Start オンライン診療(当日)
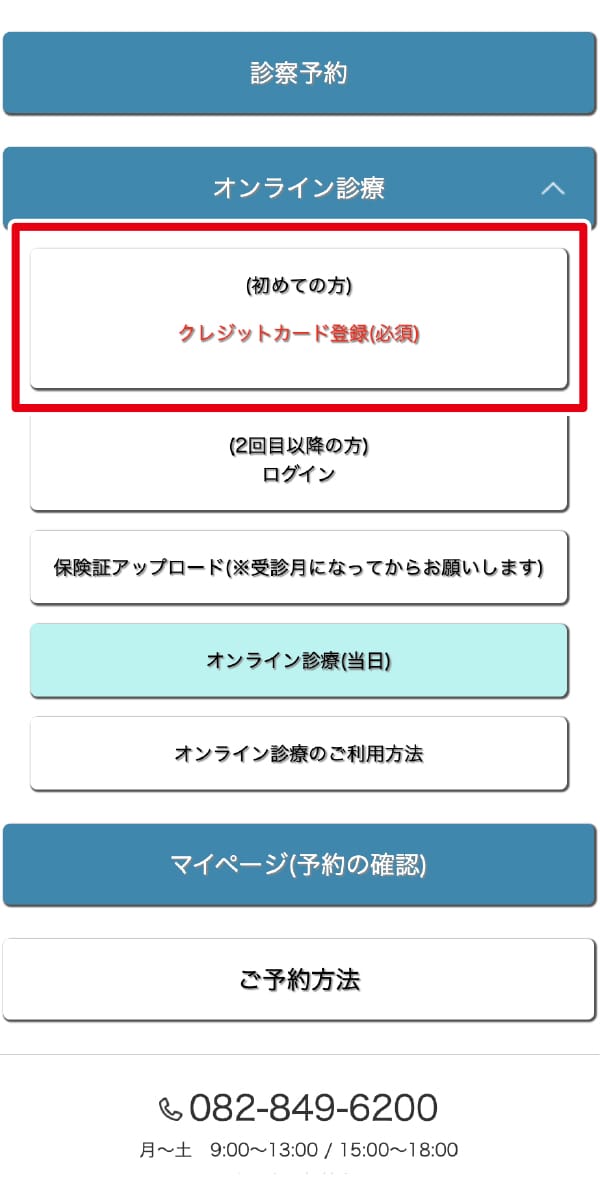 coord(299,661)
